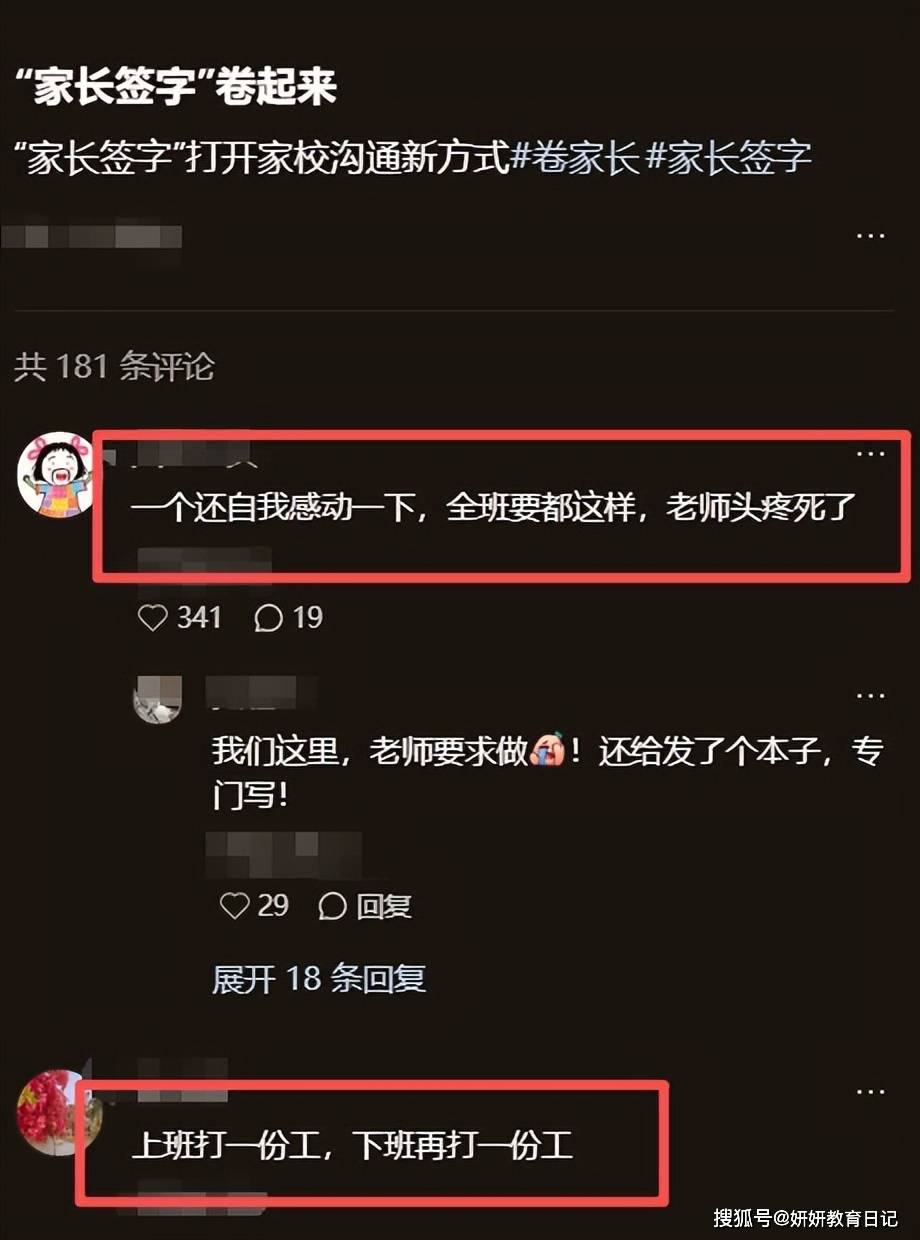The height and width of the screenshot is (1240, 920).
Task: Open the post's three-dot menu
Action: [x=870, y=236]
